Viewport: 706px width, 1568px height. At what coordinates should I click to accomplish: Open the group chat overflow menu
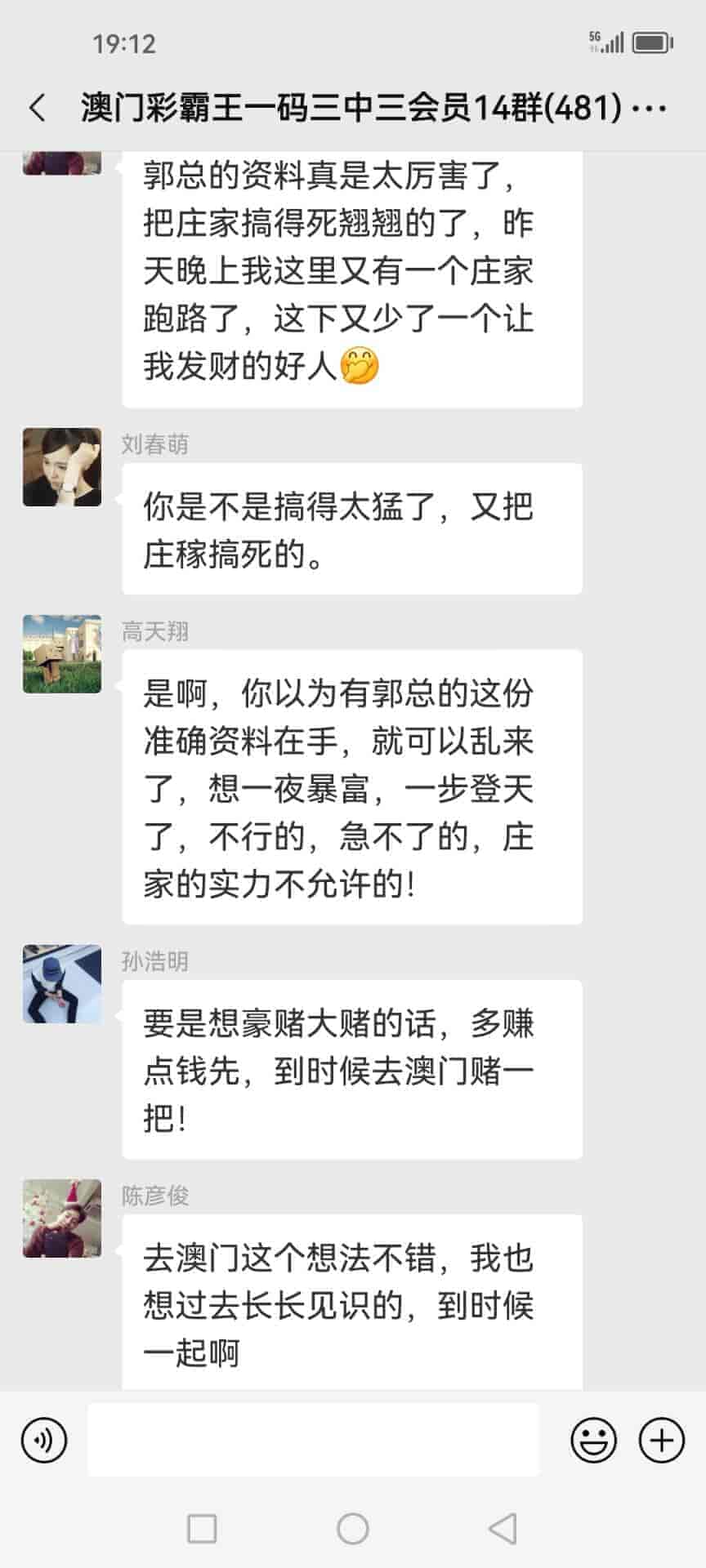(650, 108)
